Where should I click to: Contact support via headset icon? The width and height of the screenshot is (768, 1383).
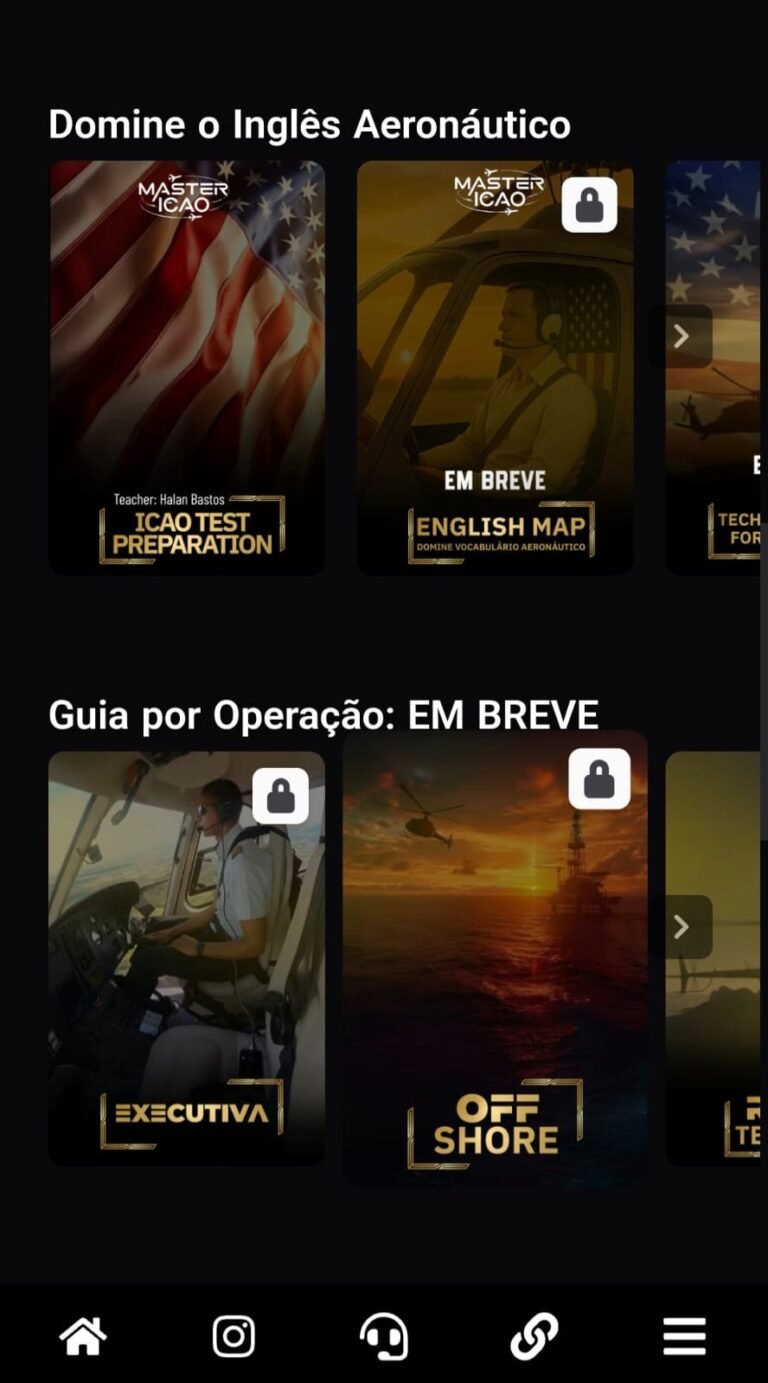click(384, 1336)
